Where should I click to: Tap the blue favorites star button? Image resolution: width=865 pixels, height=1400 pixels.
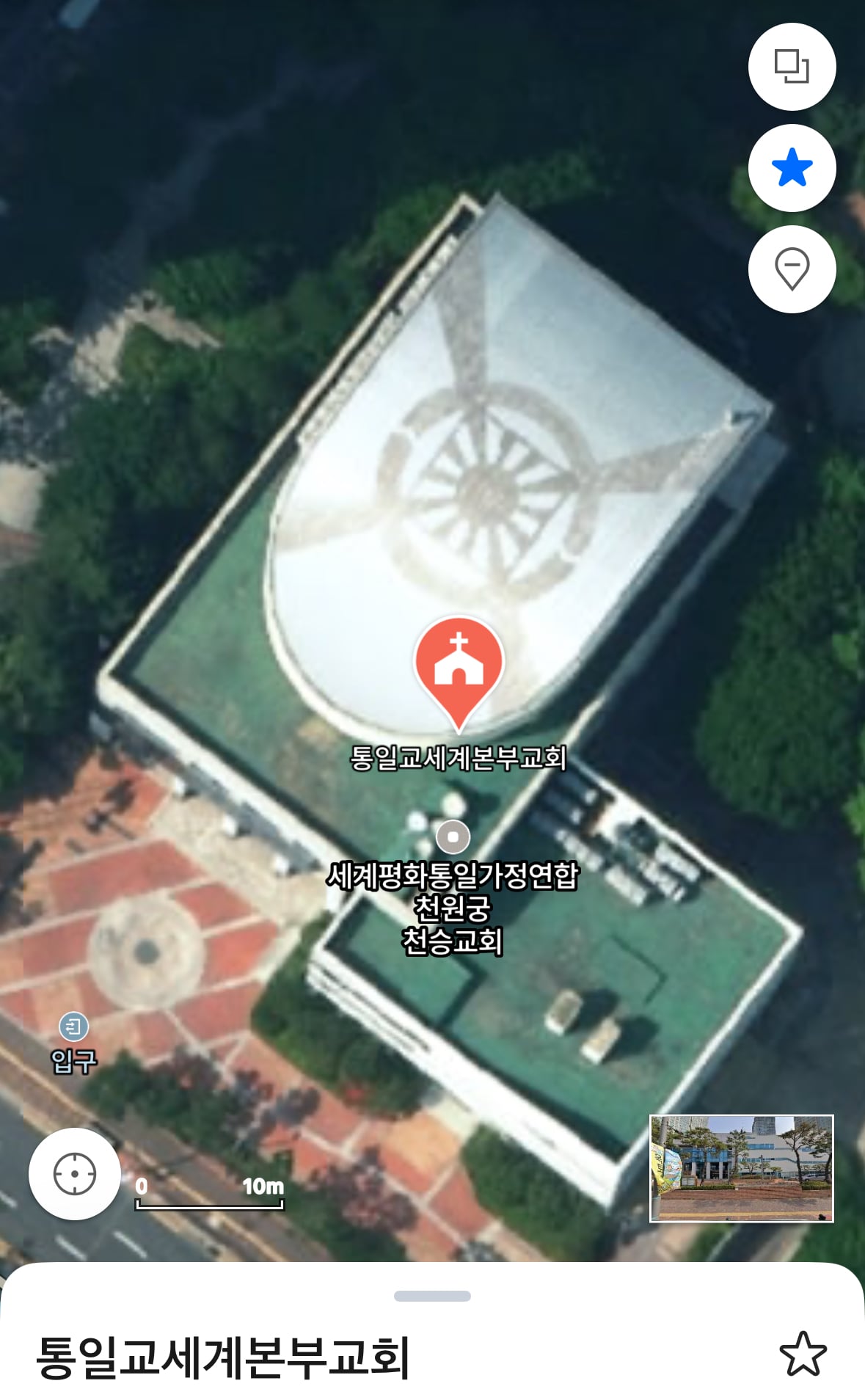pos(792,168)
